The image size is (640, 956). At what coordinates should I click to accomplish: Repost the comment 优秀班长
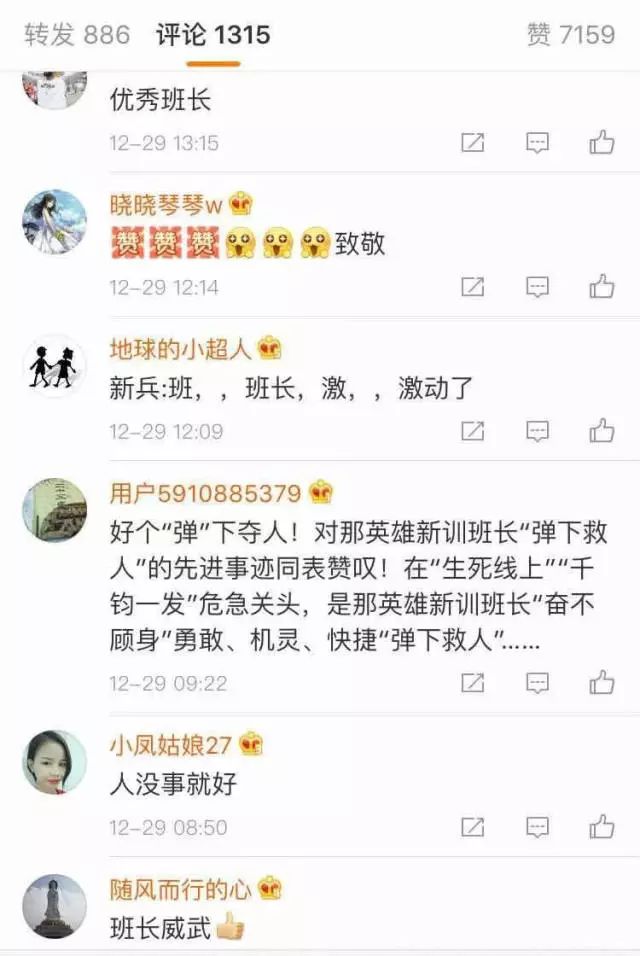click(473, 143)
